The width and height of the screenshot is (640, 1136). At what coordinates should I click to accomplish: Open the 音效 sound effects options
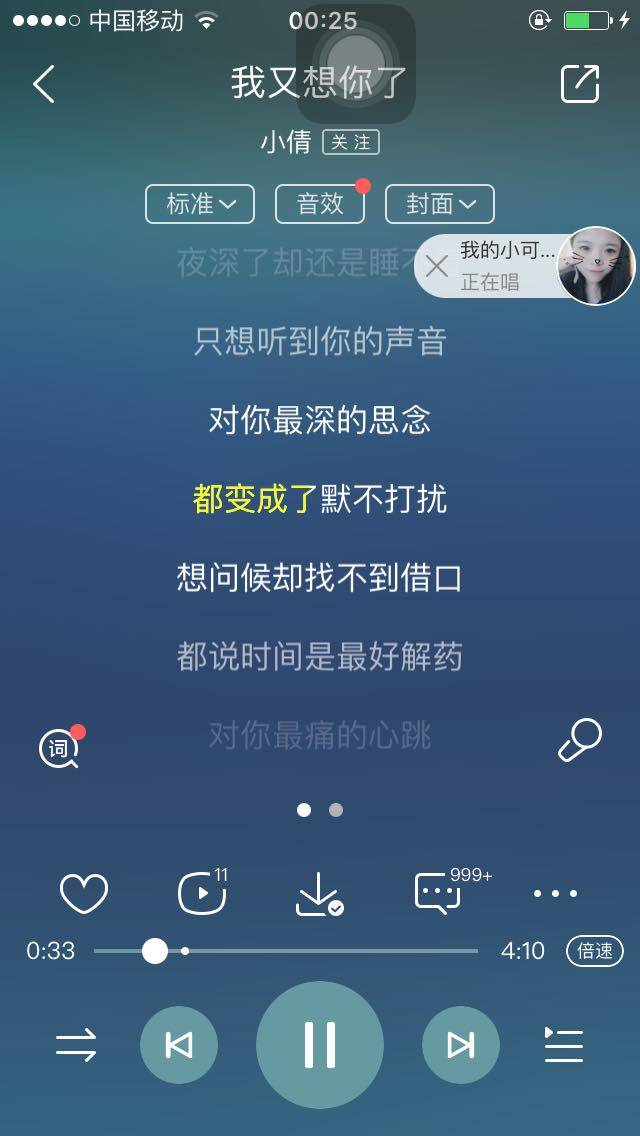click(x=320, y=204)
